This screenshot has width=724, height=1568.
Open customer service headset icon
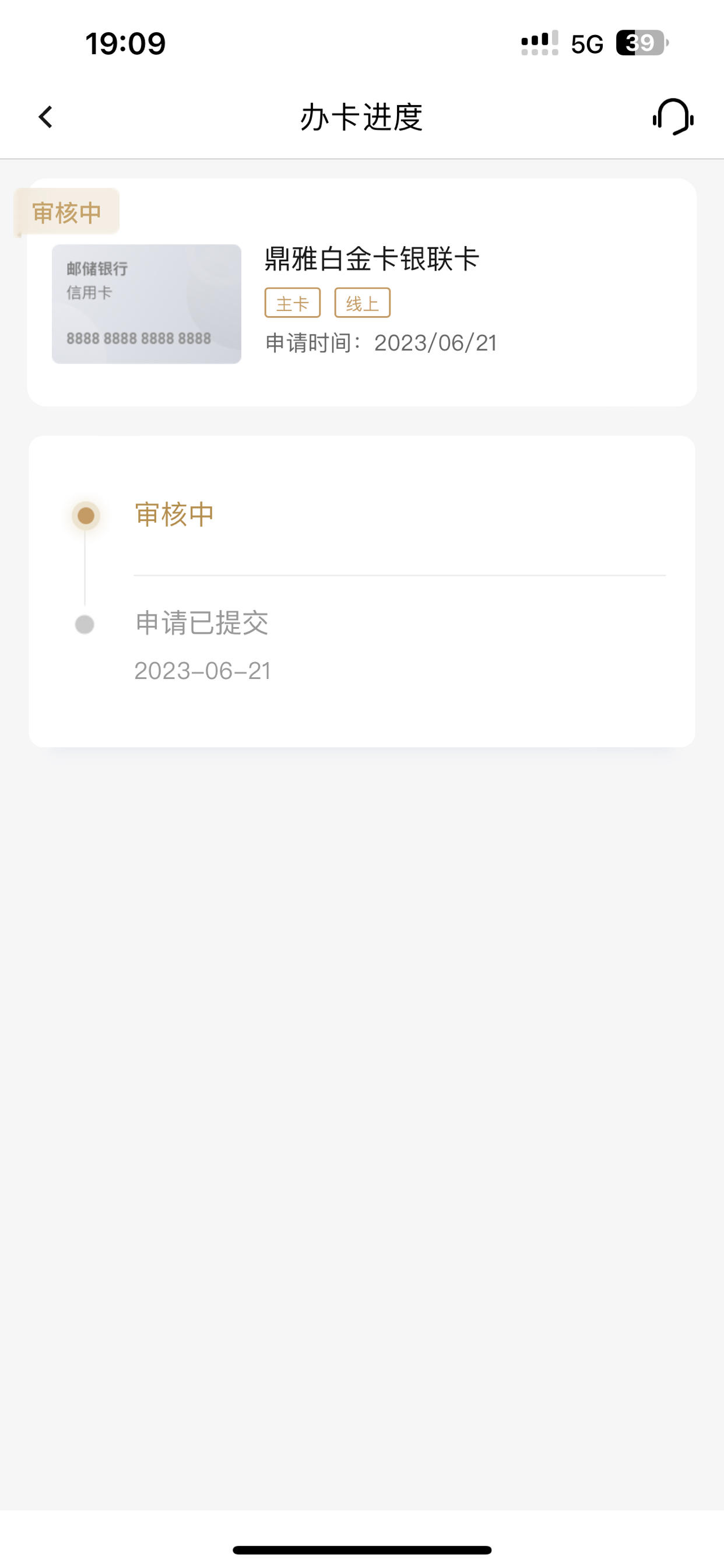(673, 117)
